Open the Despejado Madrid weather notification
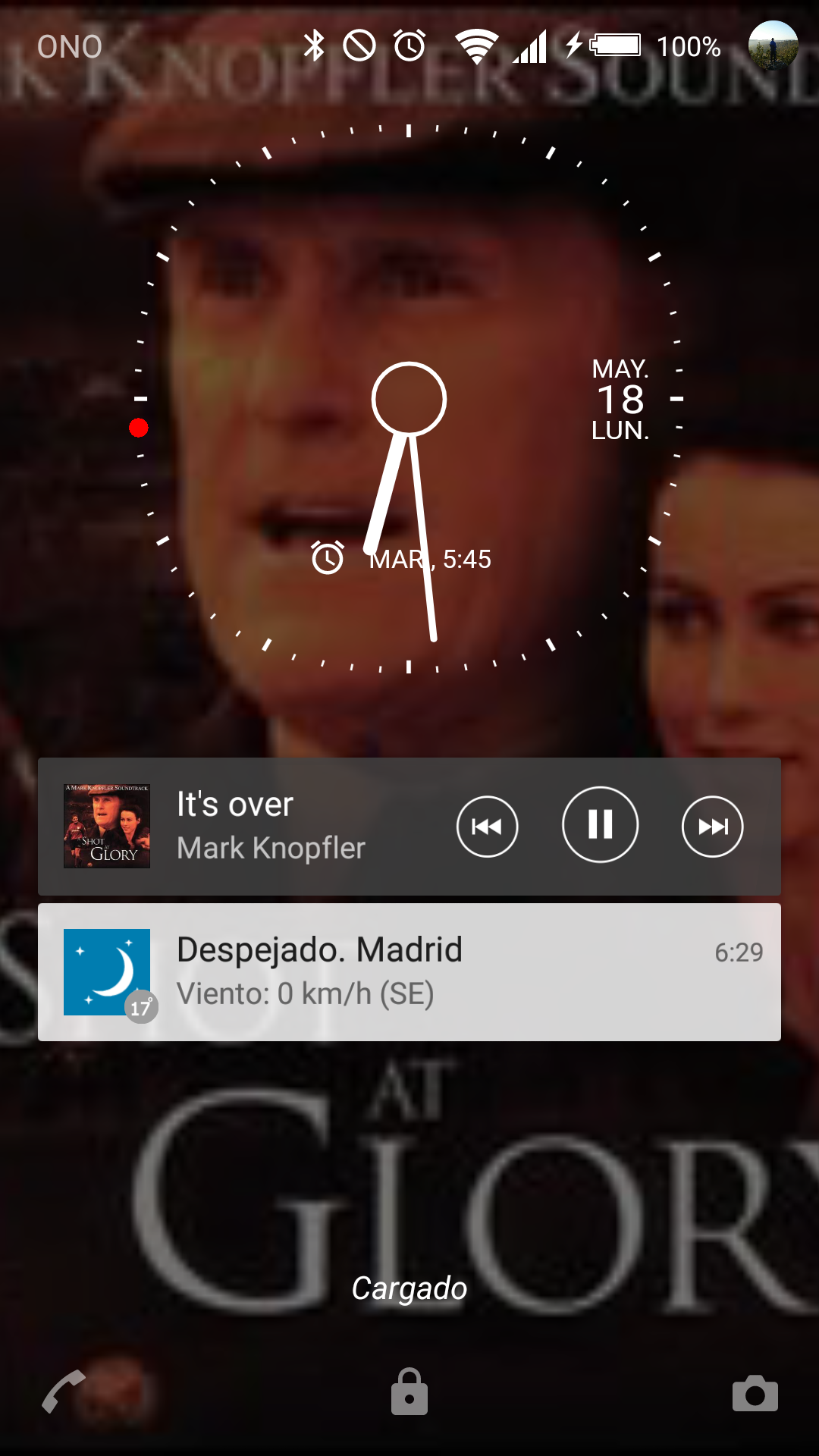The height and width of the screenshot is (1456, 819). [409, 971]
